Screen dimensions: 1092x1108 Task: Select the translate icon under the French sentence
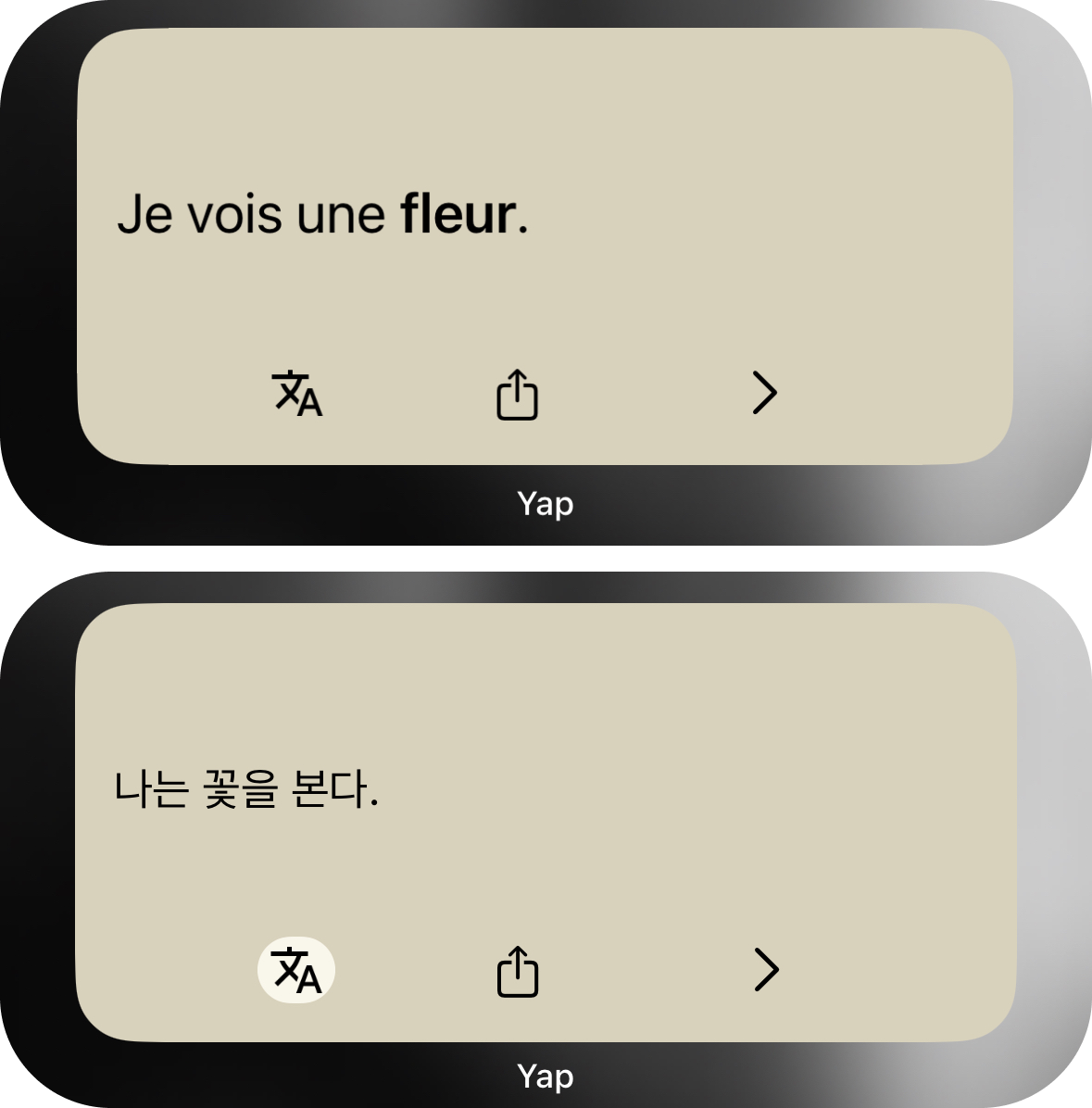pos(296,393)
